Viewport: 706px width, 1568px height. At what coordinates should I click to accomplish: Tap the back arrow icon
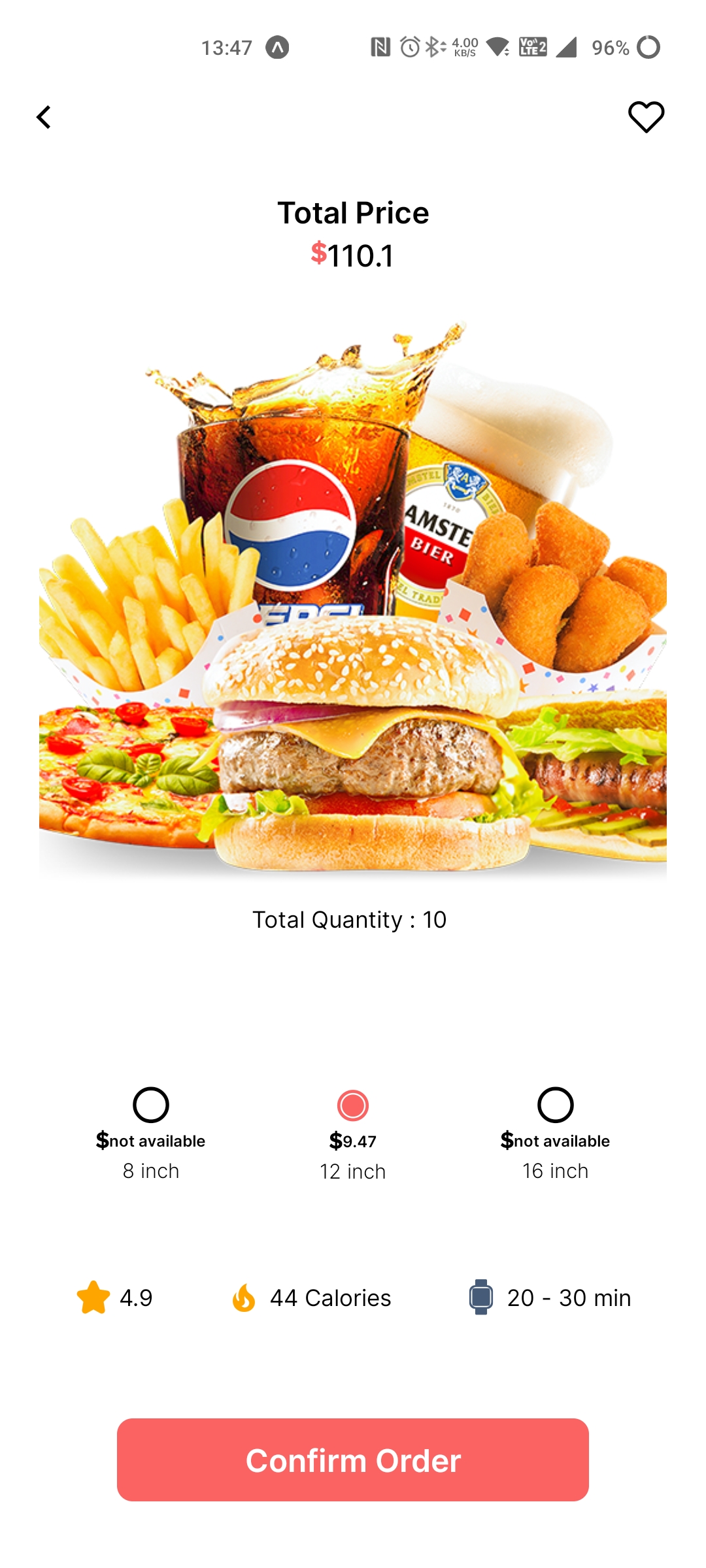pos(44,118)
